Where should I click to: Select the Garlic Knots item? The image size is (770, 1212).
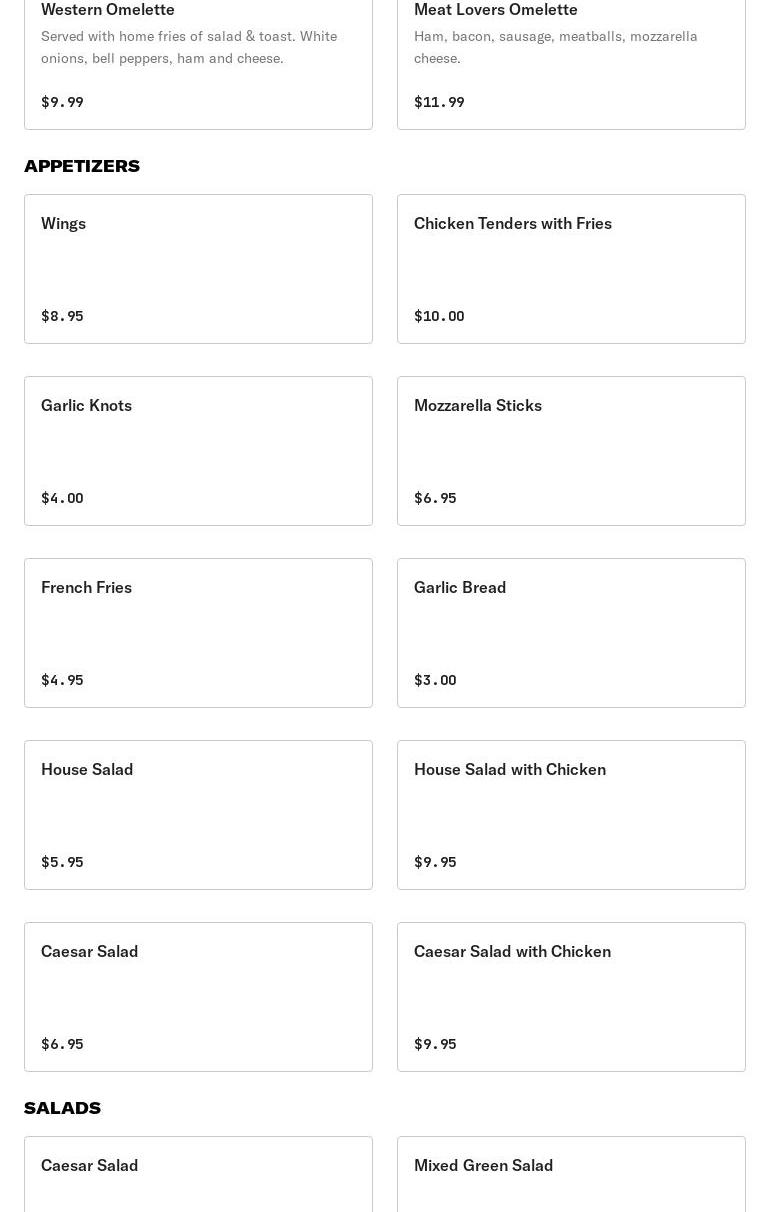coord(198,450)
